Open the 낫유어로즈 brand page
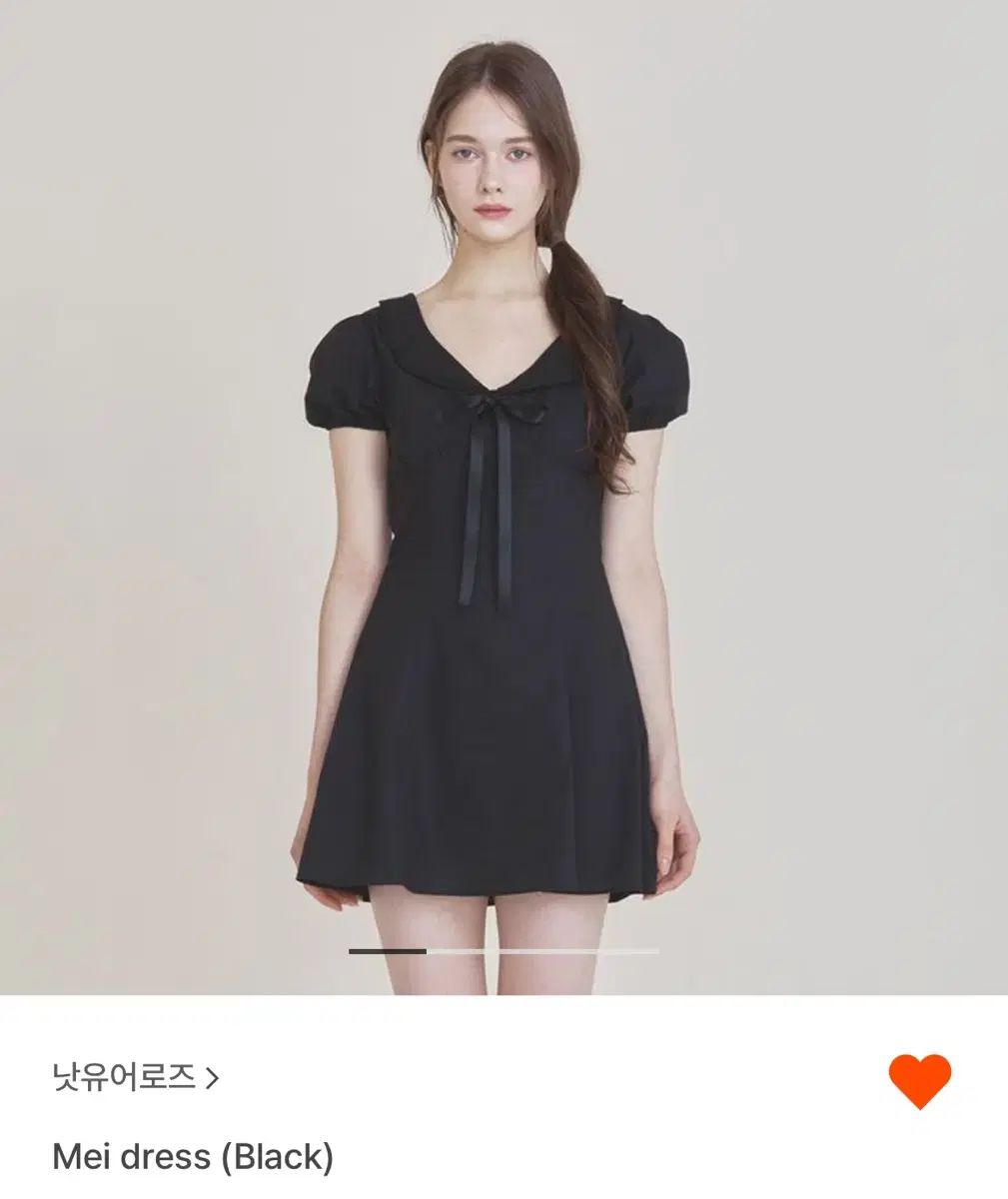The width and height of the screenshot is (1008, 1199). point(135,1078)
